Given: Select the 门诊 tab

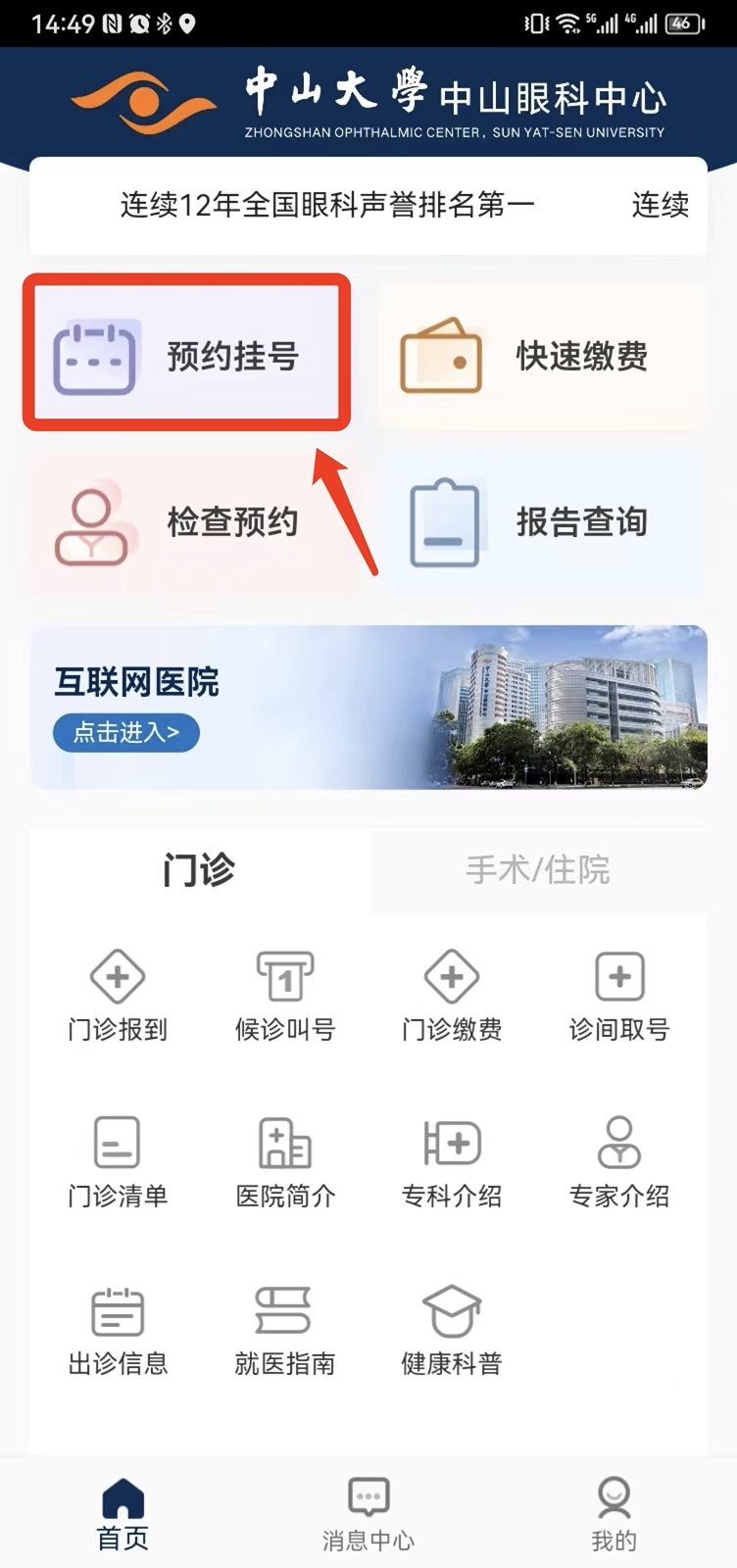Looking at the screenshot, I should click(199, 870).
